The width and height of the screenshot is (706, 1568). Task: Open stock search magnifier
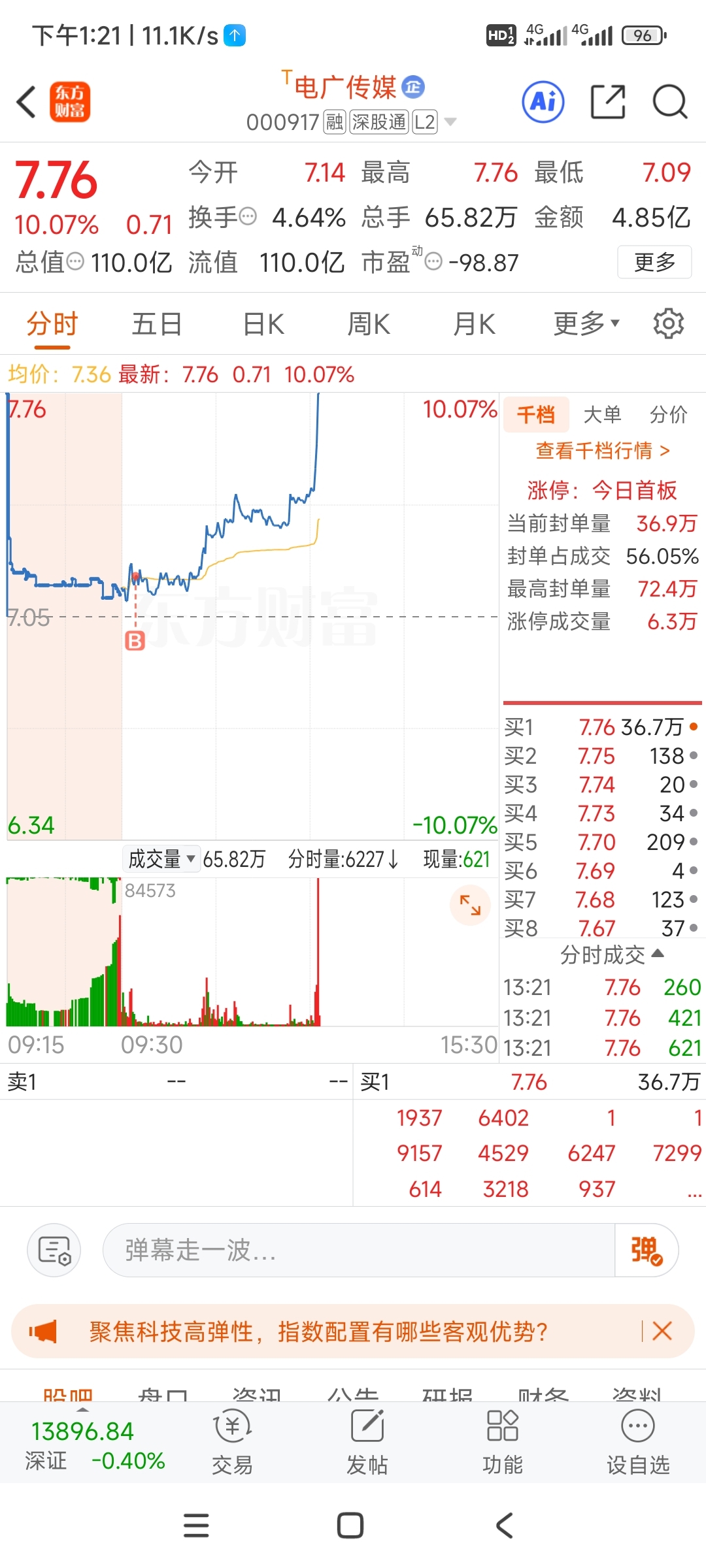(670, 102)
